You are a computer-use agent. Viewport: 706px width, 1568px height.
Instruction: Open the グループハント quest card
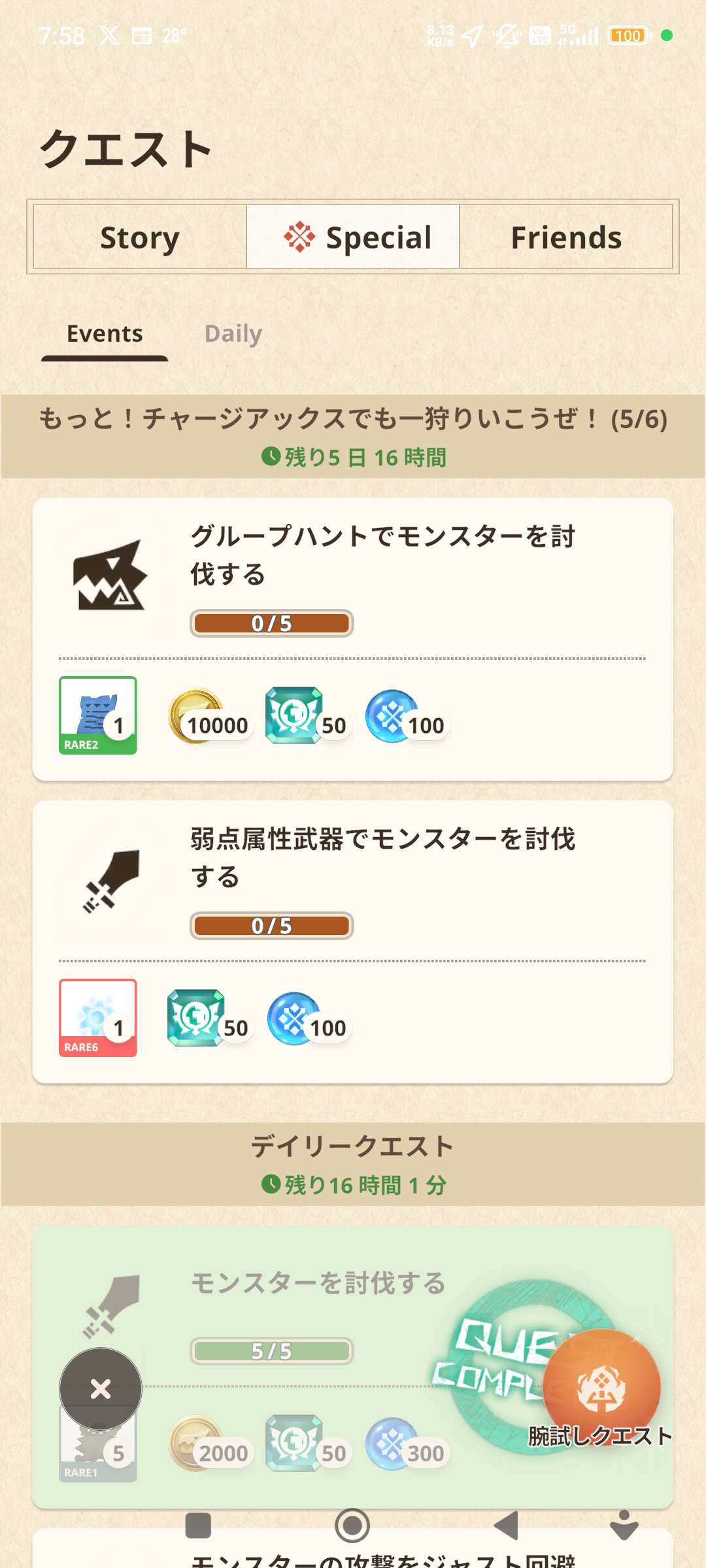point(353,639)
